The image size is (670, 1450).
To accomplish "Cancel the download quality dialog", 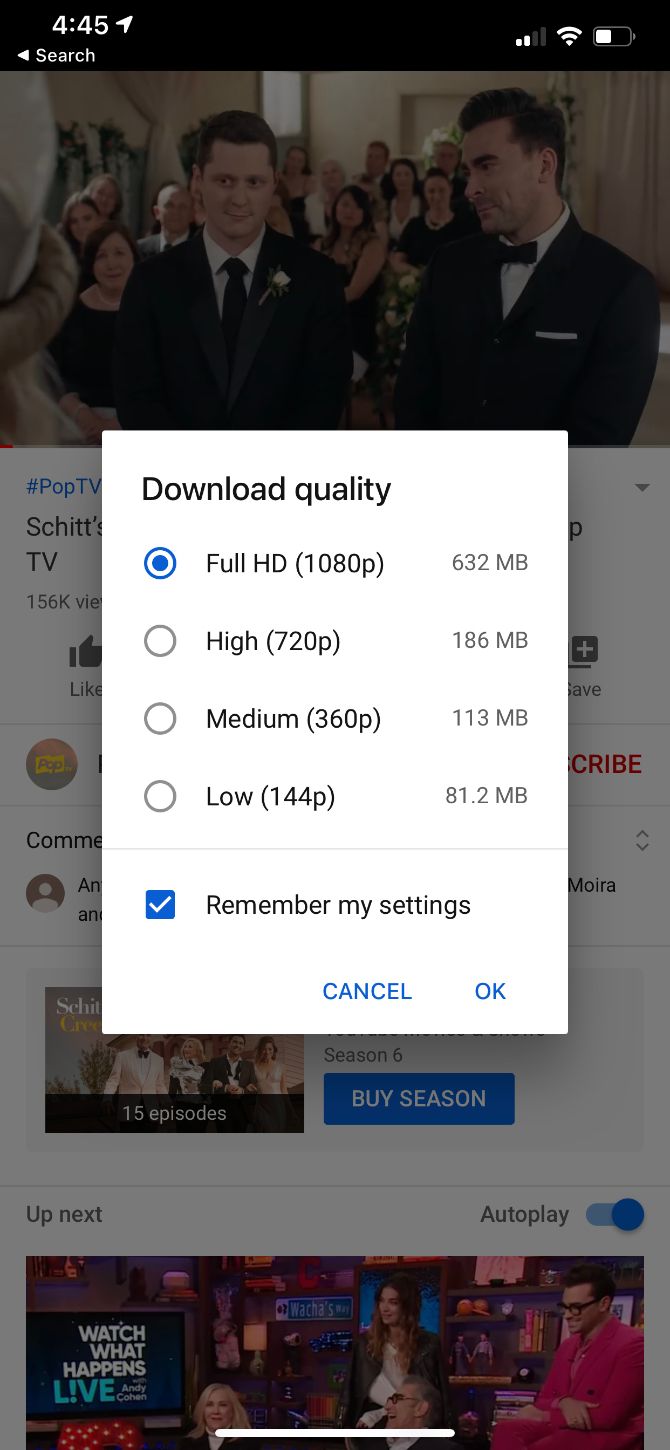I will pyautogui.click(x=367, y=991).
